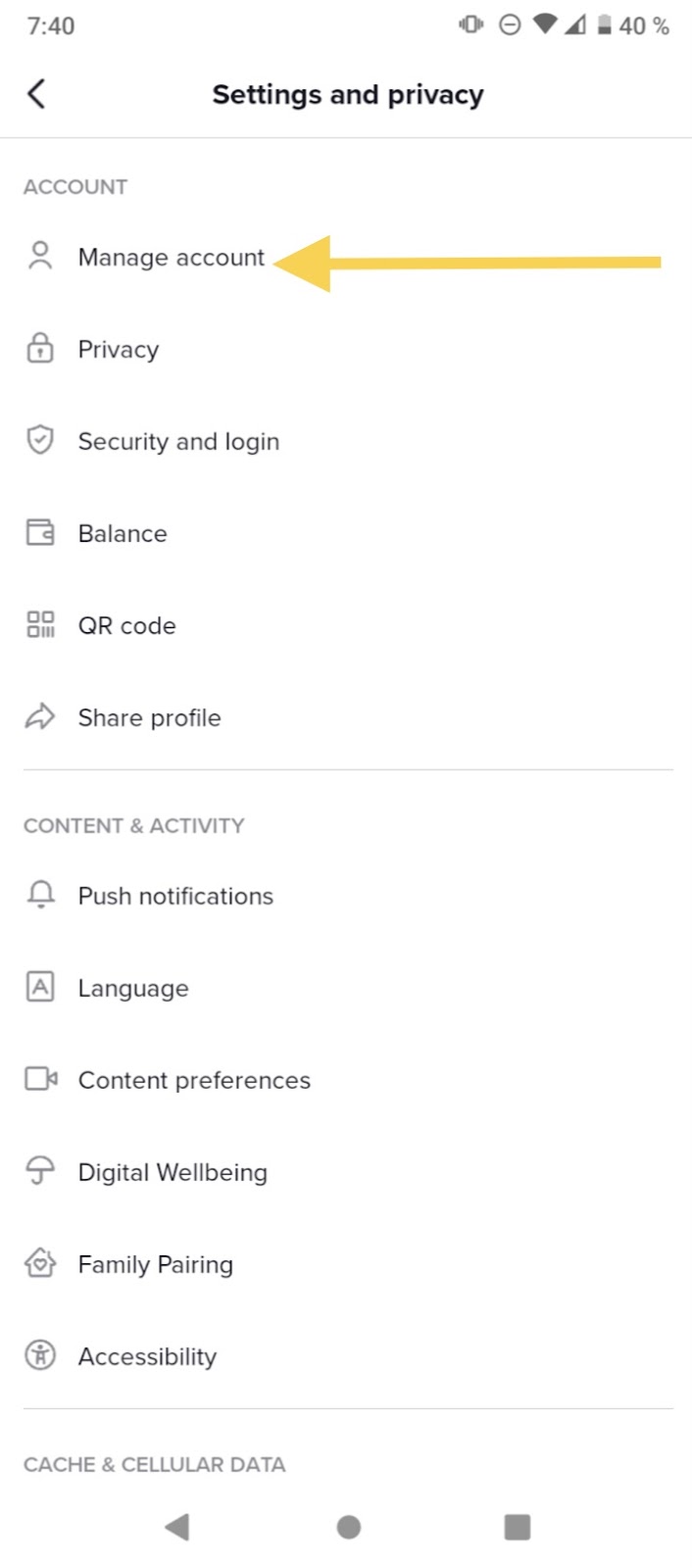Open Family Pairing settings
This screenshot has height=1568, width=692.
coord(155,1265)
